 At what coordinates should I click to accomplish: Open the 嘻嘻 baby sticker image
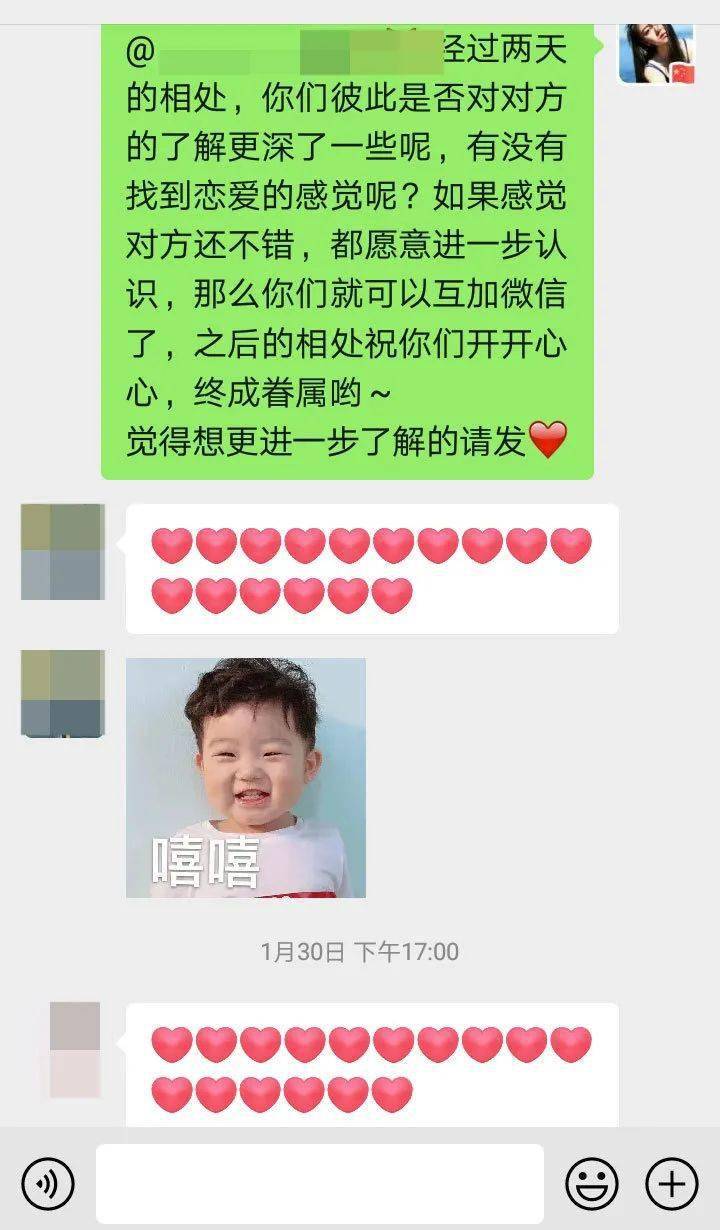click(245, 777)
